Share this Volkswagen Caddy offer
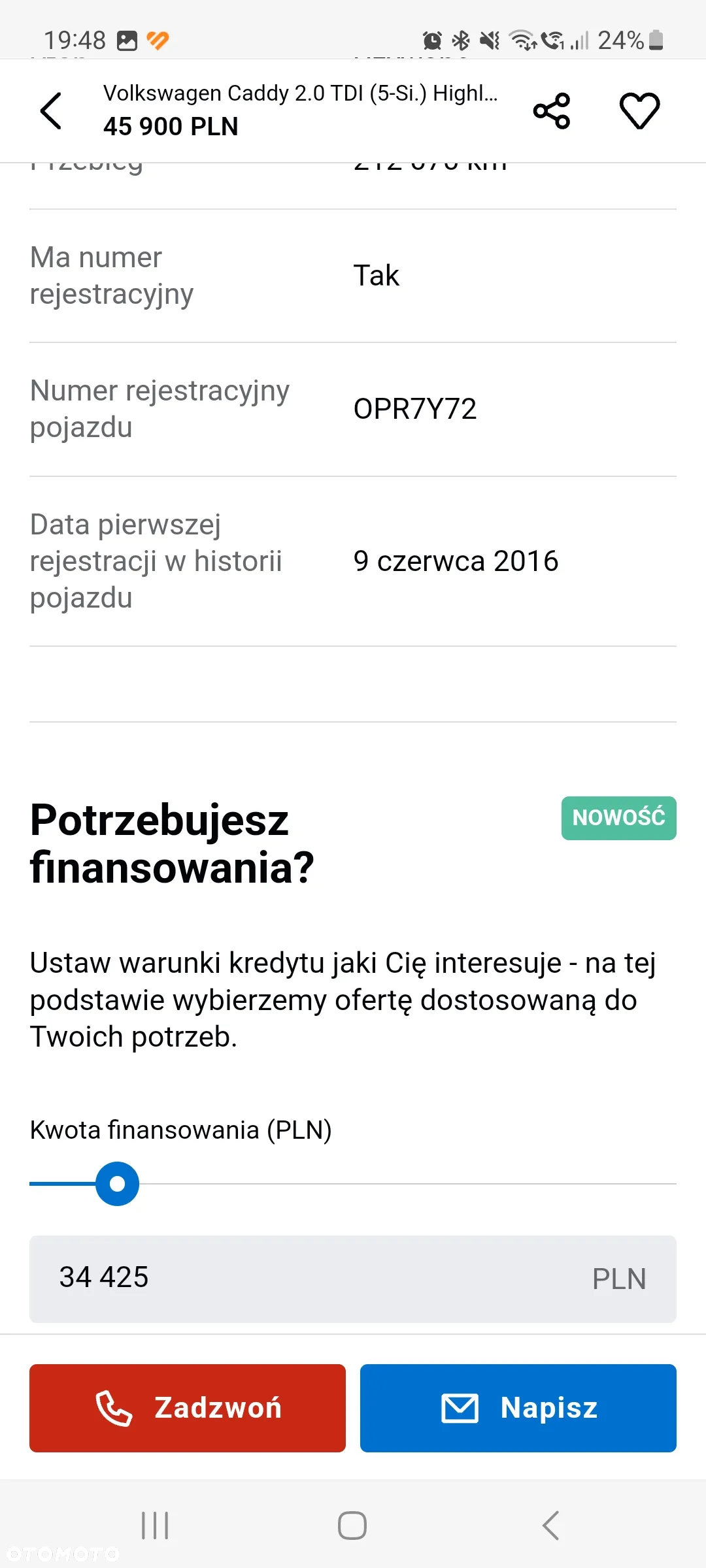The height and width of the screenshot is (1568, 706). (552, 110)
